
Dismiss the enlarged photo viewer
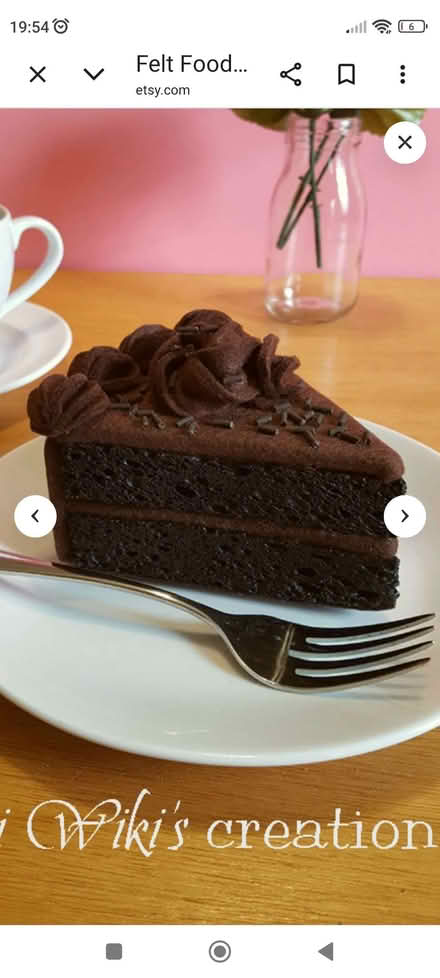click(405, 142)
